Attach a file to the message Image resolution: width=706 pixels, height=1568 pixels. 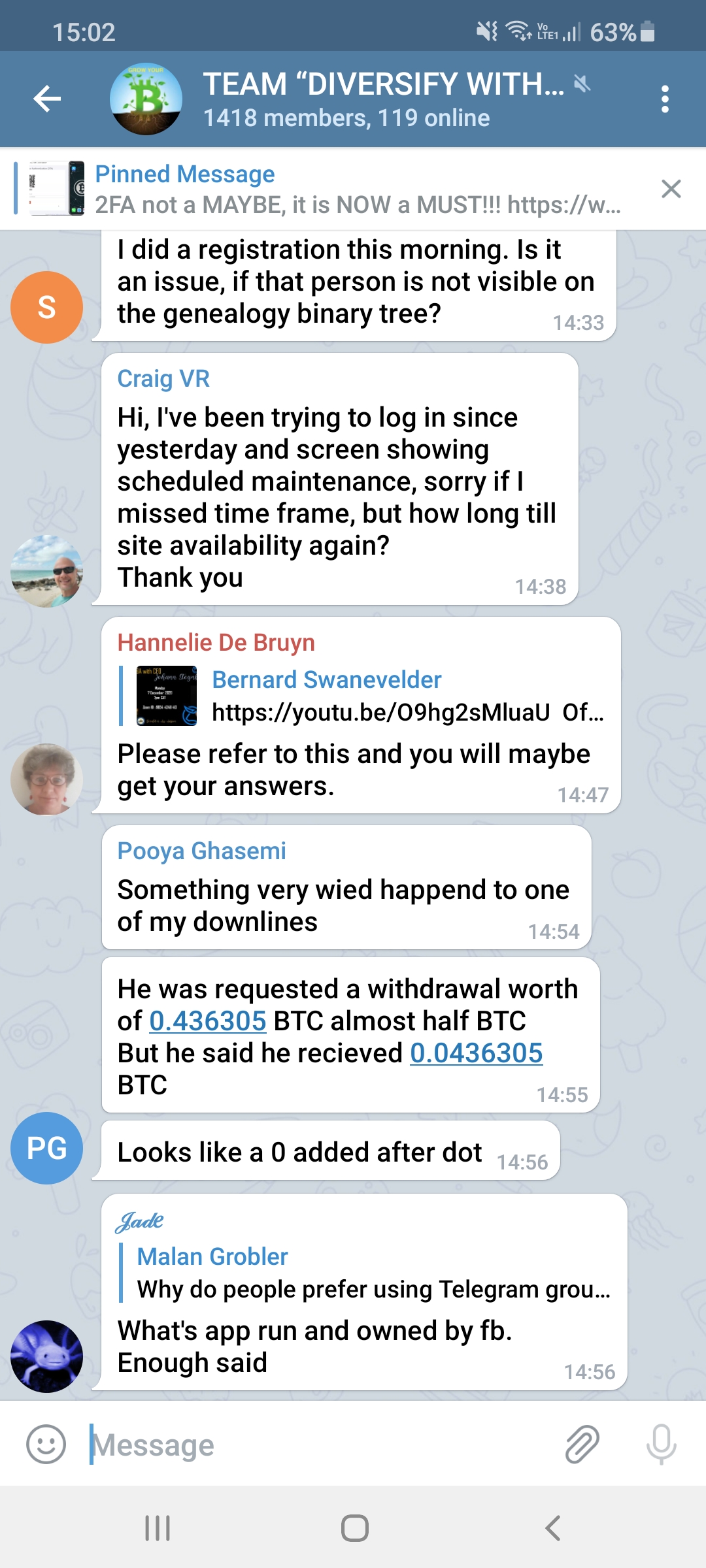click(582, 1444)
